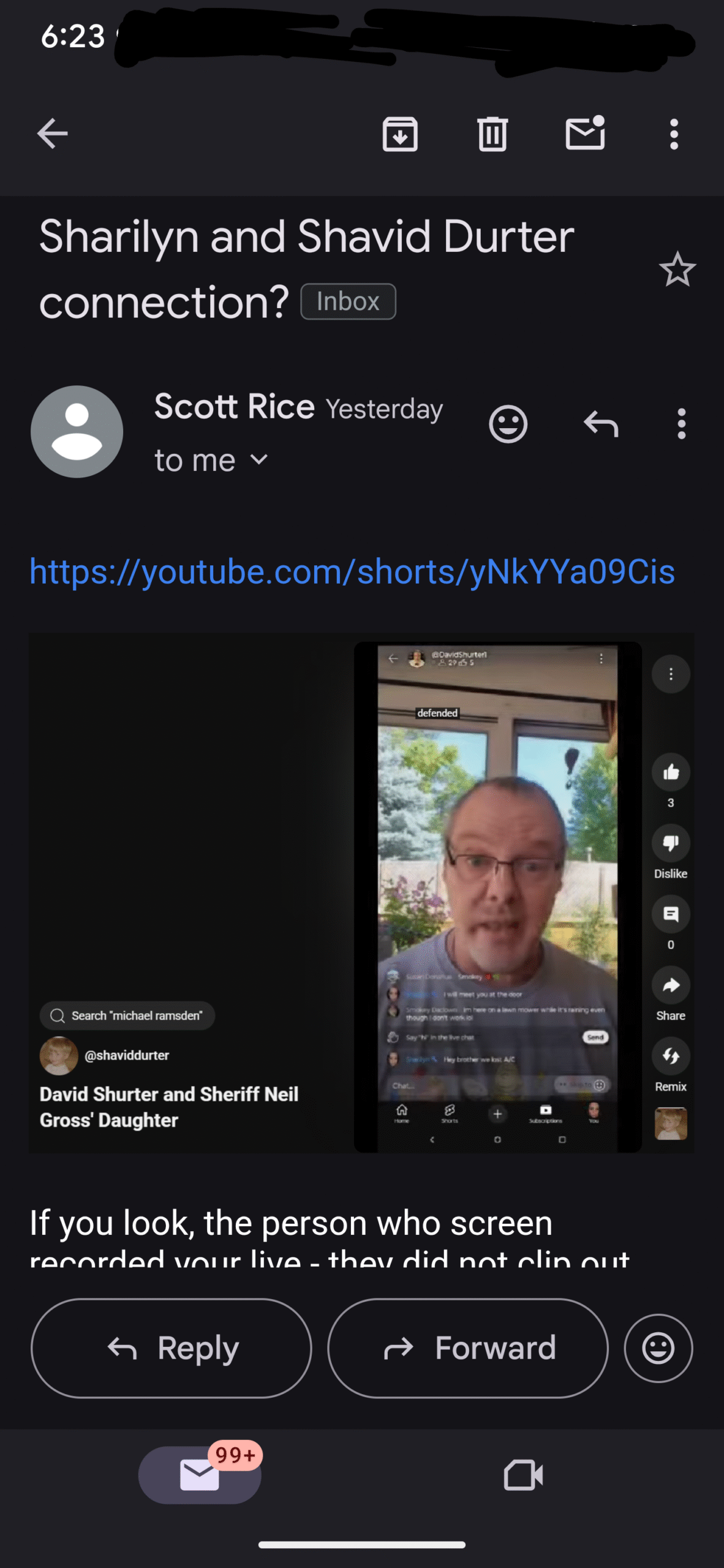
Task: Add emoji reaction next to sender name
Action: pos(508,423)
